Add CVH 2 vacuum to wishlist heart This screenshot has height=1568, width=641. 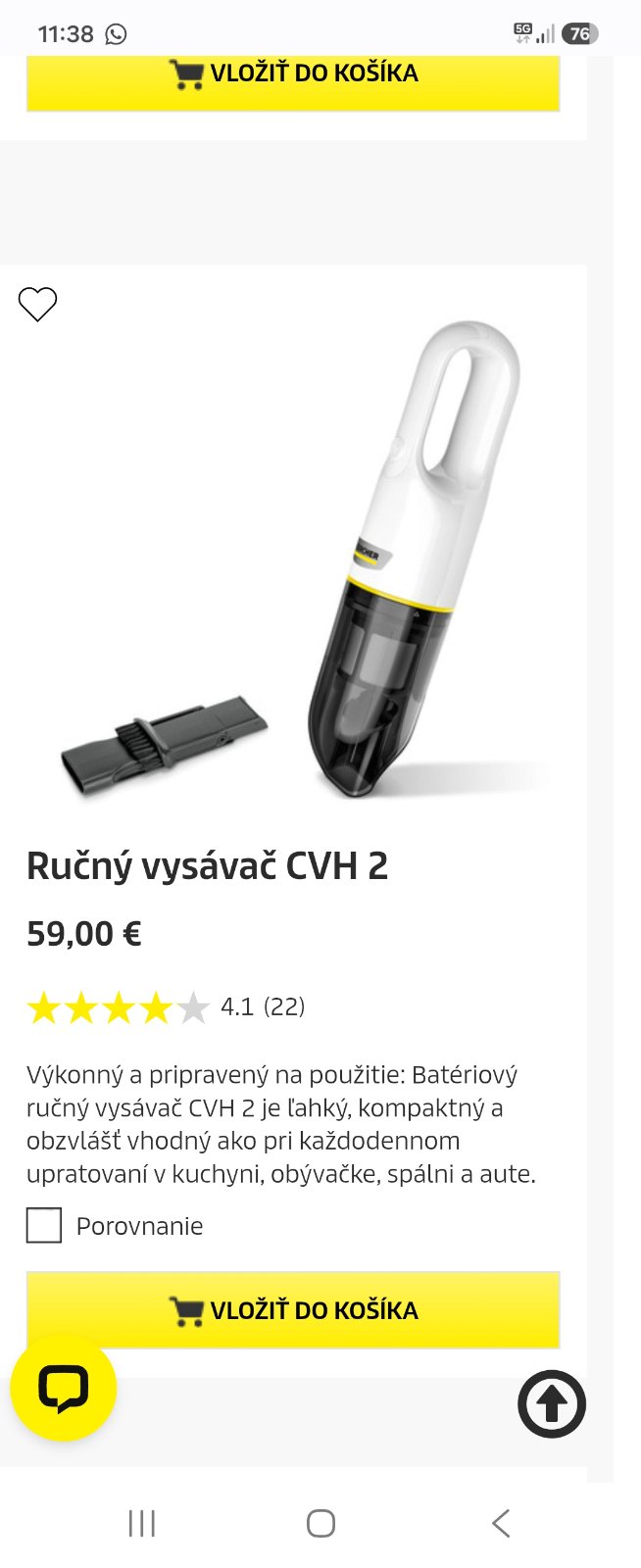[38, 305]
